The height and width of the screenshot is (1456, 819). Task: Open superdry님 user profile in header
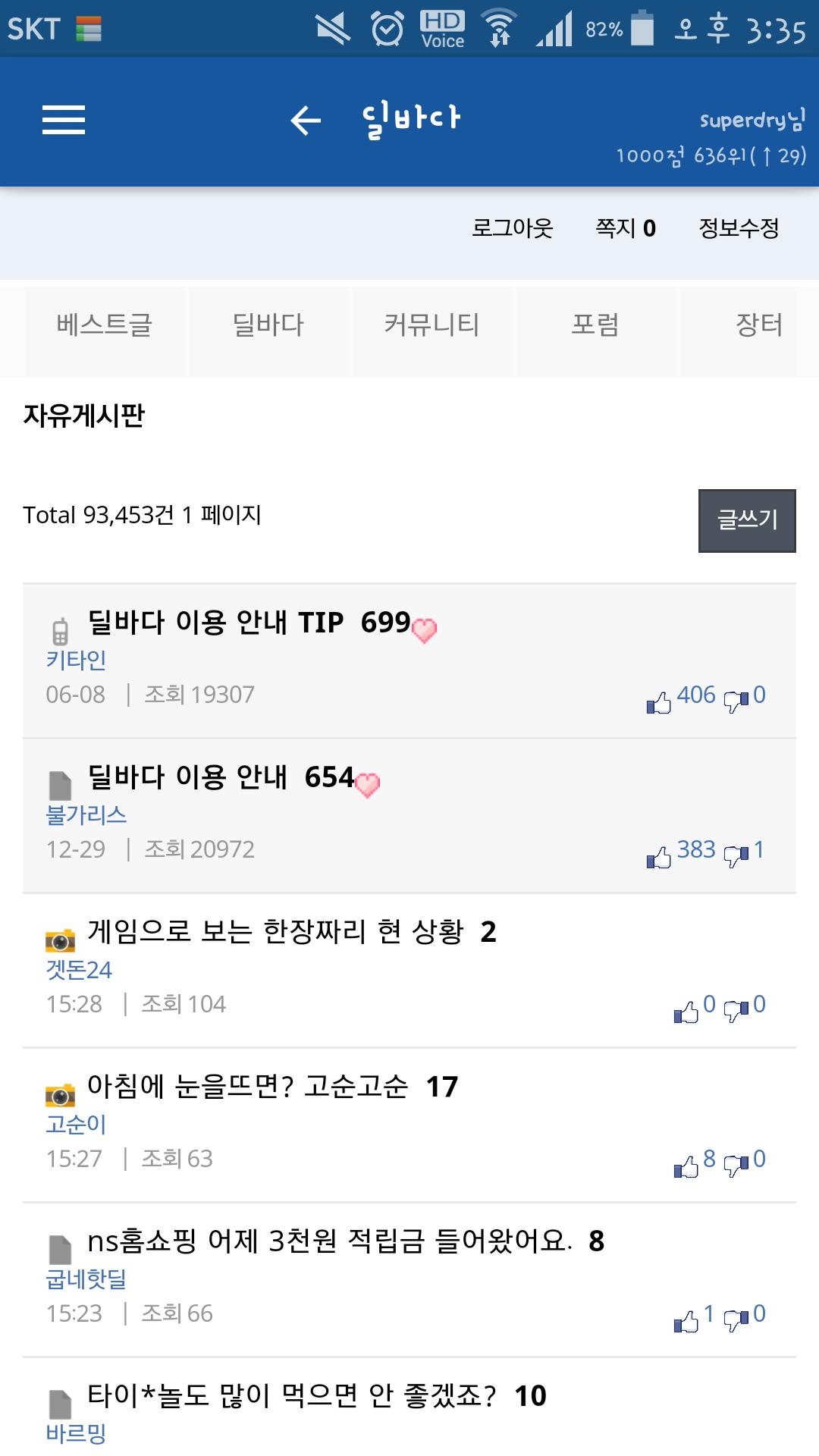pyautogui.click(x=752, y=120)
